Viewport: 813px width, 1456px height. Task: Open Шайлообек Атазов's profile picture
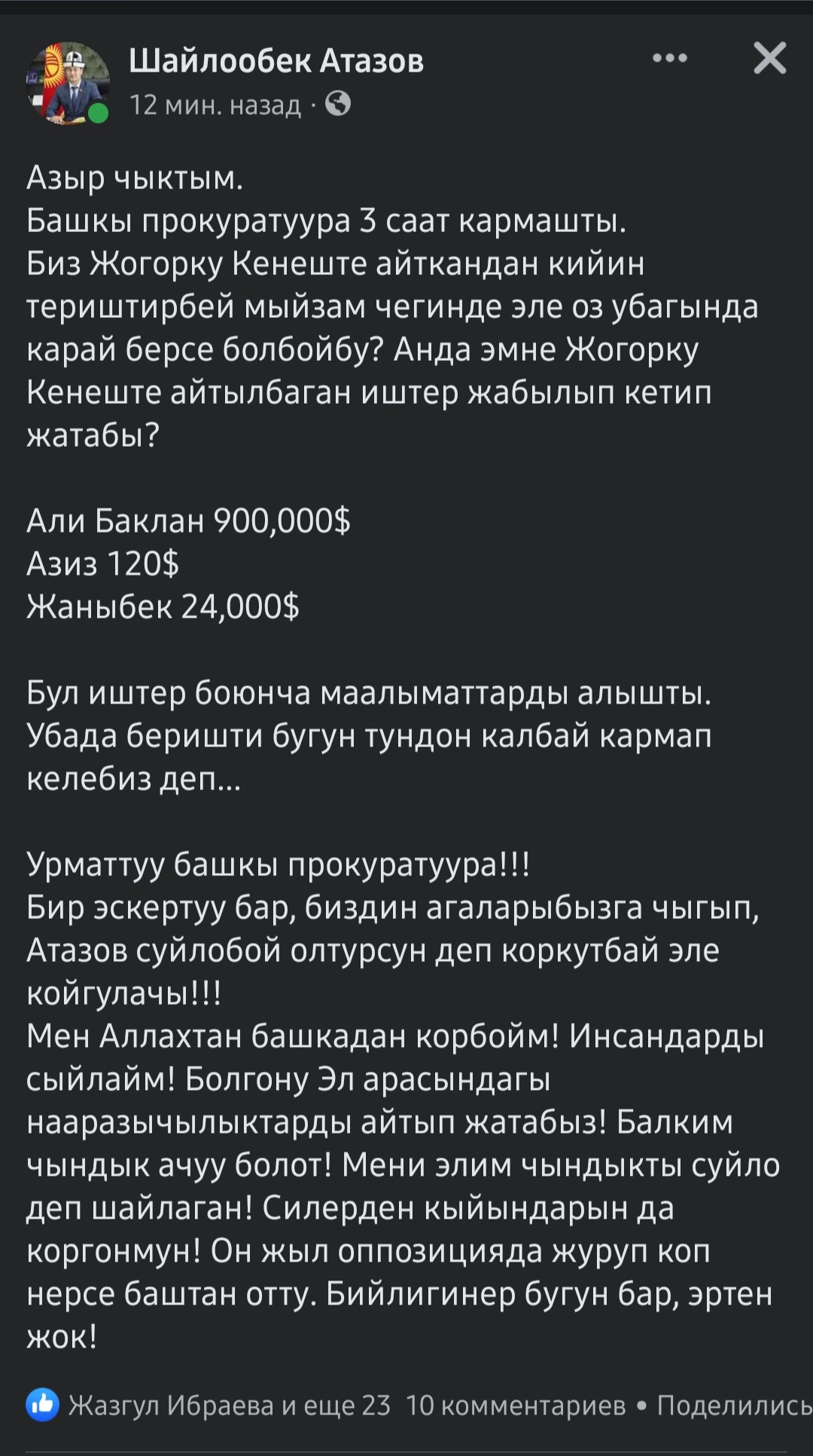[68, 82]
